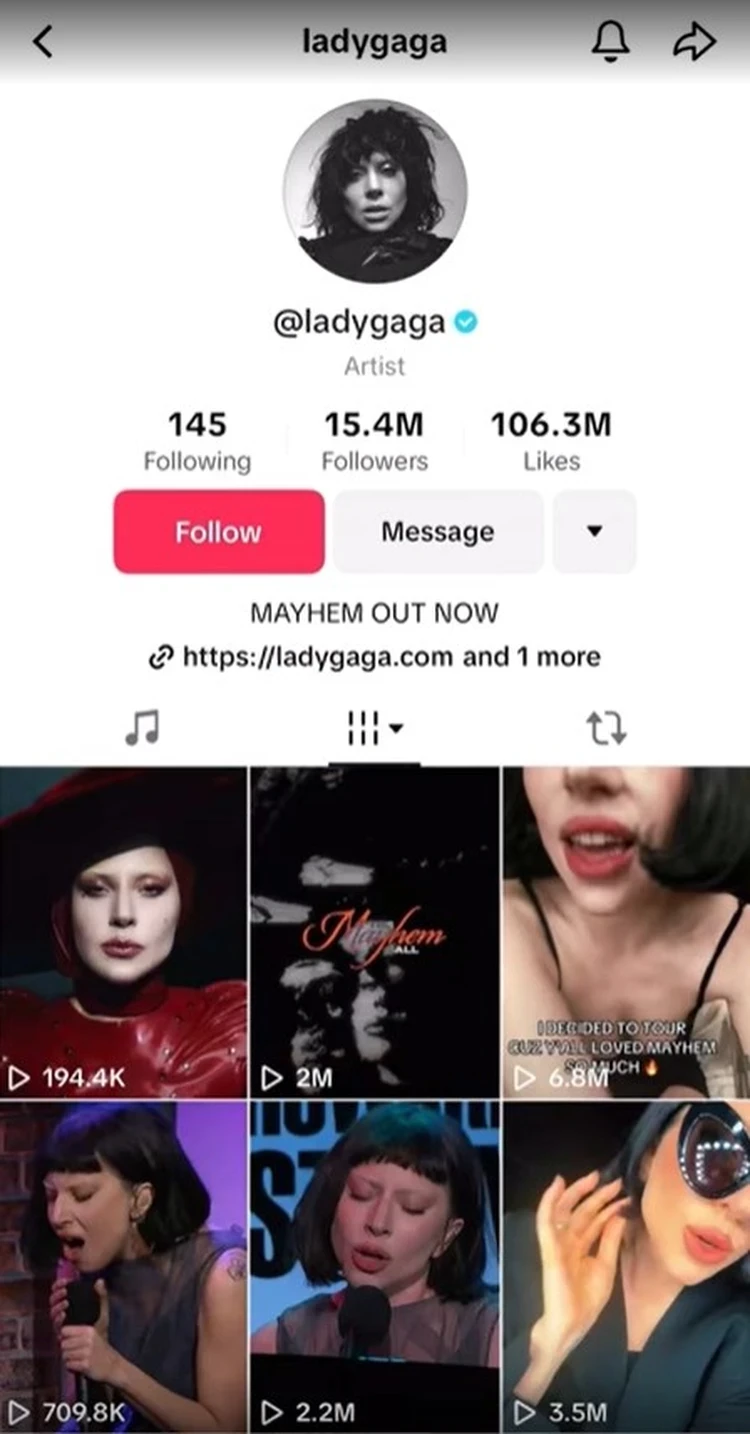Viewport: 750px width, 1434px height.
Task: Play the video with 2.2M views
Action: 374,1266
